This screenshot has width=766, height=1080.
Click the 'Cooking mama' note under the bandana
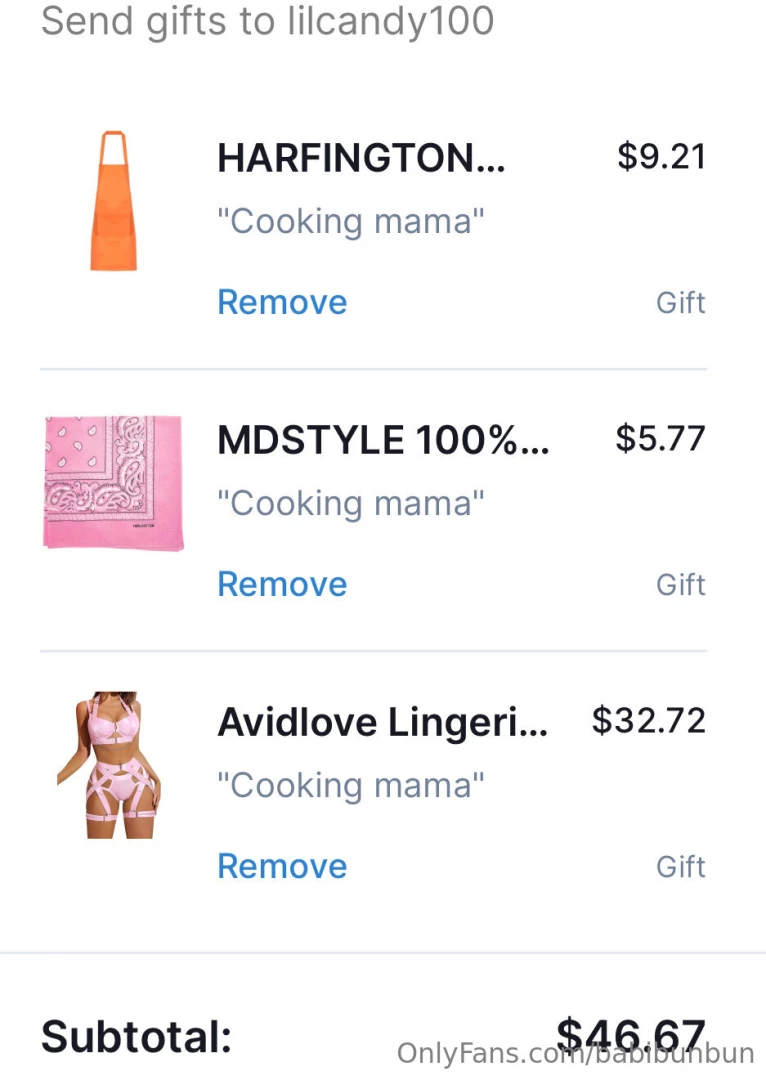click(350, 502)
